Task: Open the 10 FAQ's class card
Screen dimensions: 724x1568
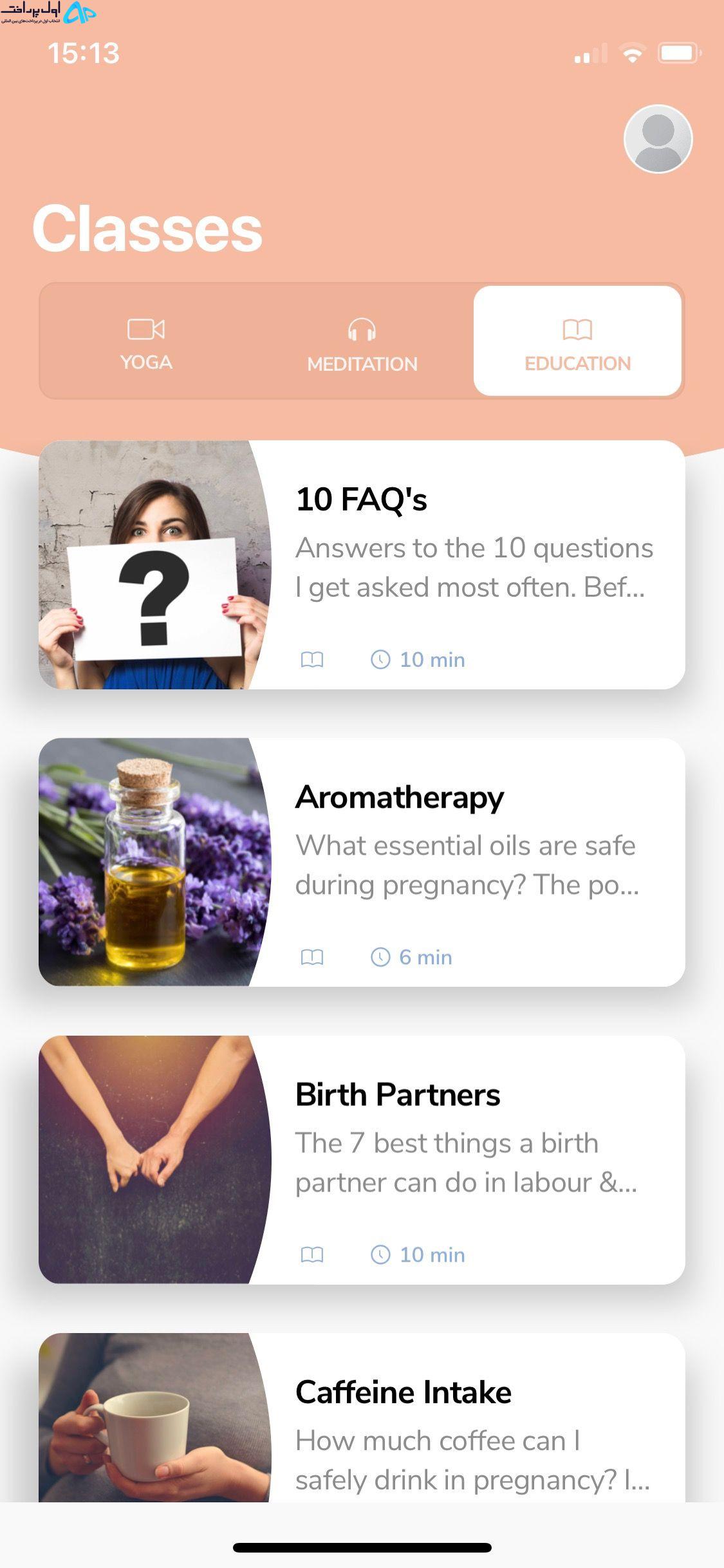Action: (x=362, y=565)
